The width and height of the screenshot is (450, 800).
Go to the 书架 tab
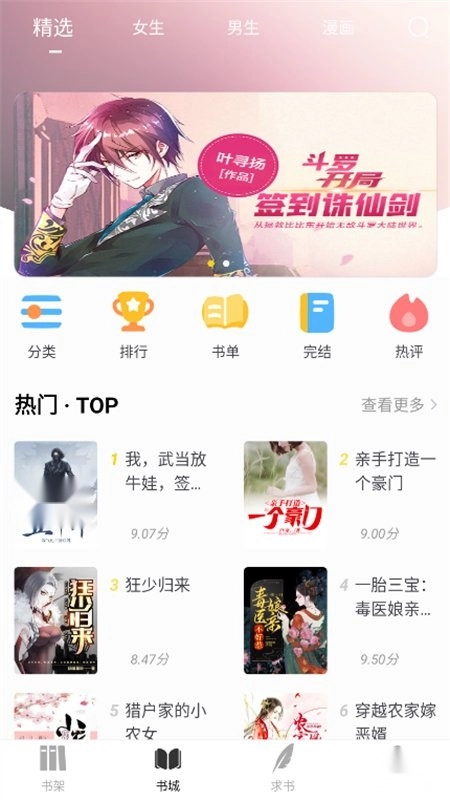pyautogui.click(x=53, y=768)
